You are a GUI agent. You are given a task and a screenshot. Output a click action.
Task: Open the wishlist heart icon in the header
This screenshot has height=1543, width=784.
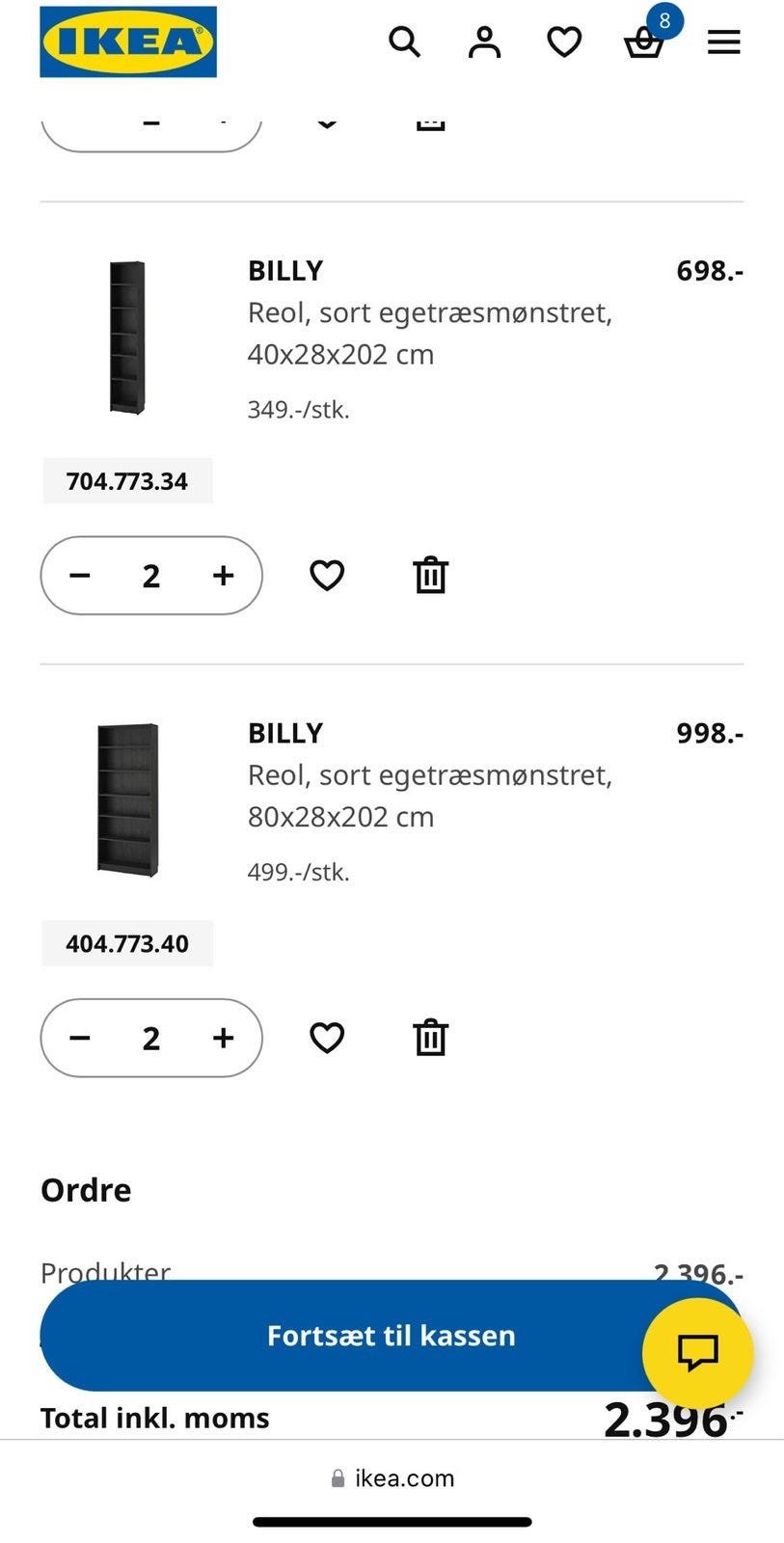point(564,42)
